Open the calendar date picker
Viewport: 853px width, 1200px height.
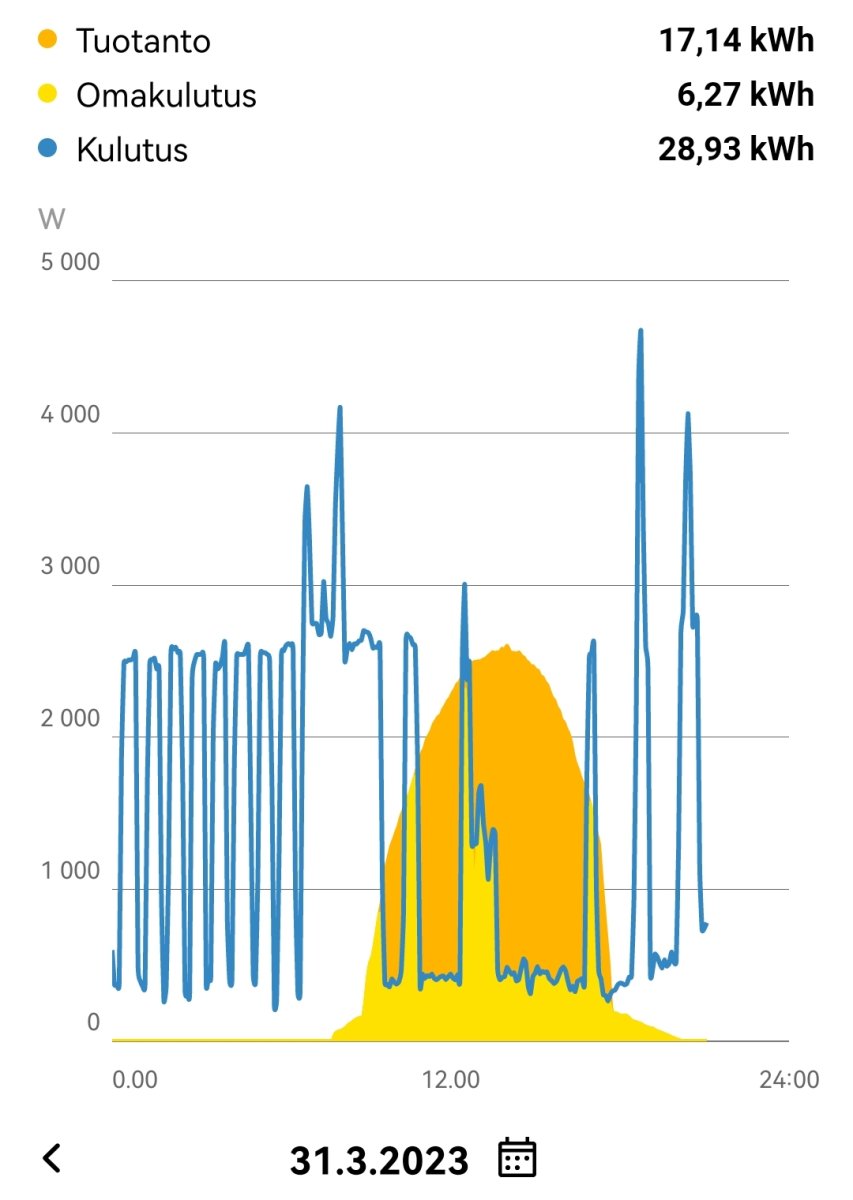517,1158
